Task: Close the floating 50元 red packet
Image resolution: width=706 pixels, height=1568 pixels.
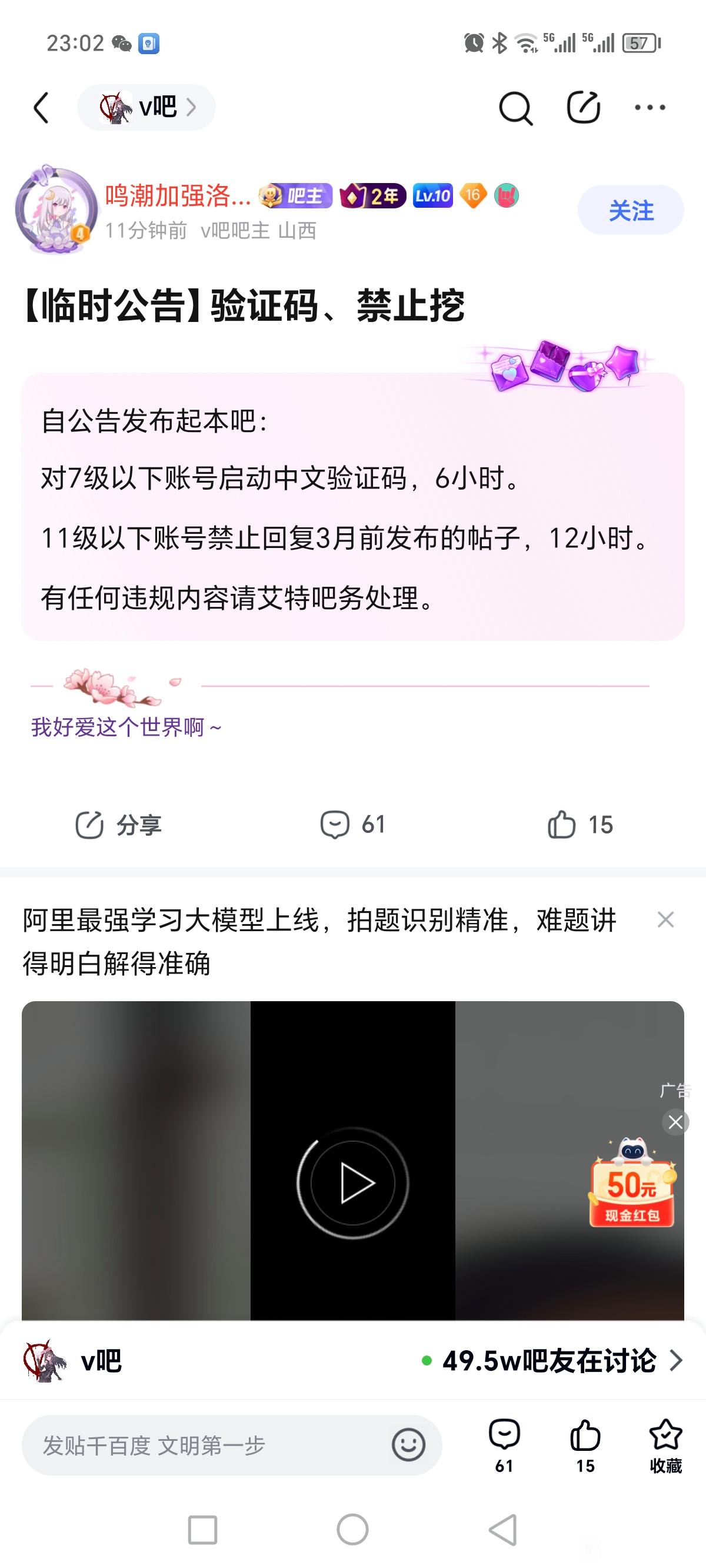Action: 675,1121
